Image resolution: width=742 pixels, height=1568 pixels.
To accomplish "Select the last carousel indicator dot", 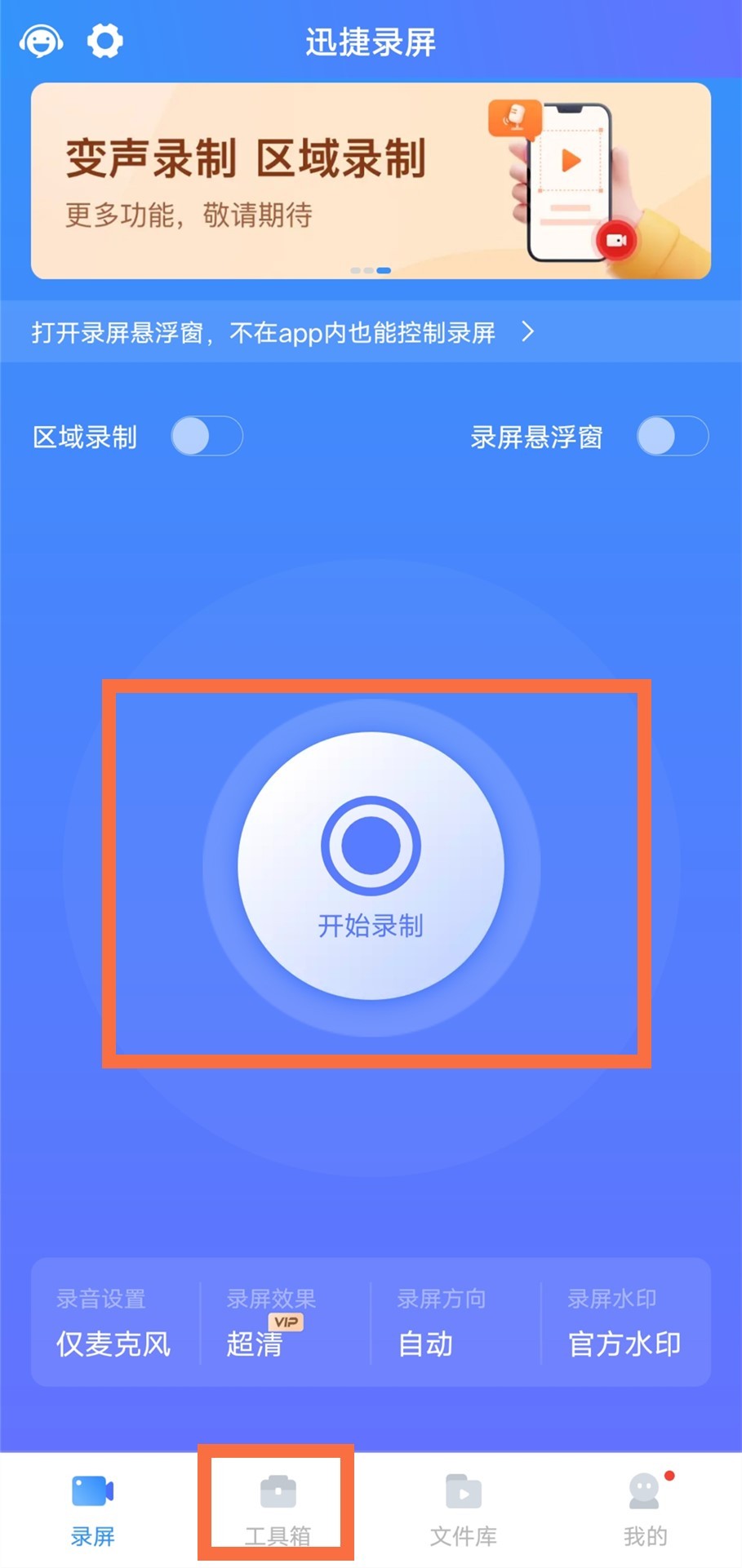I will tap(383, 269).
